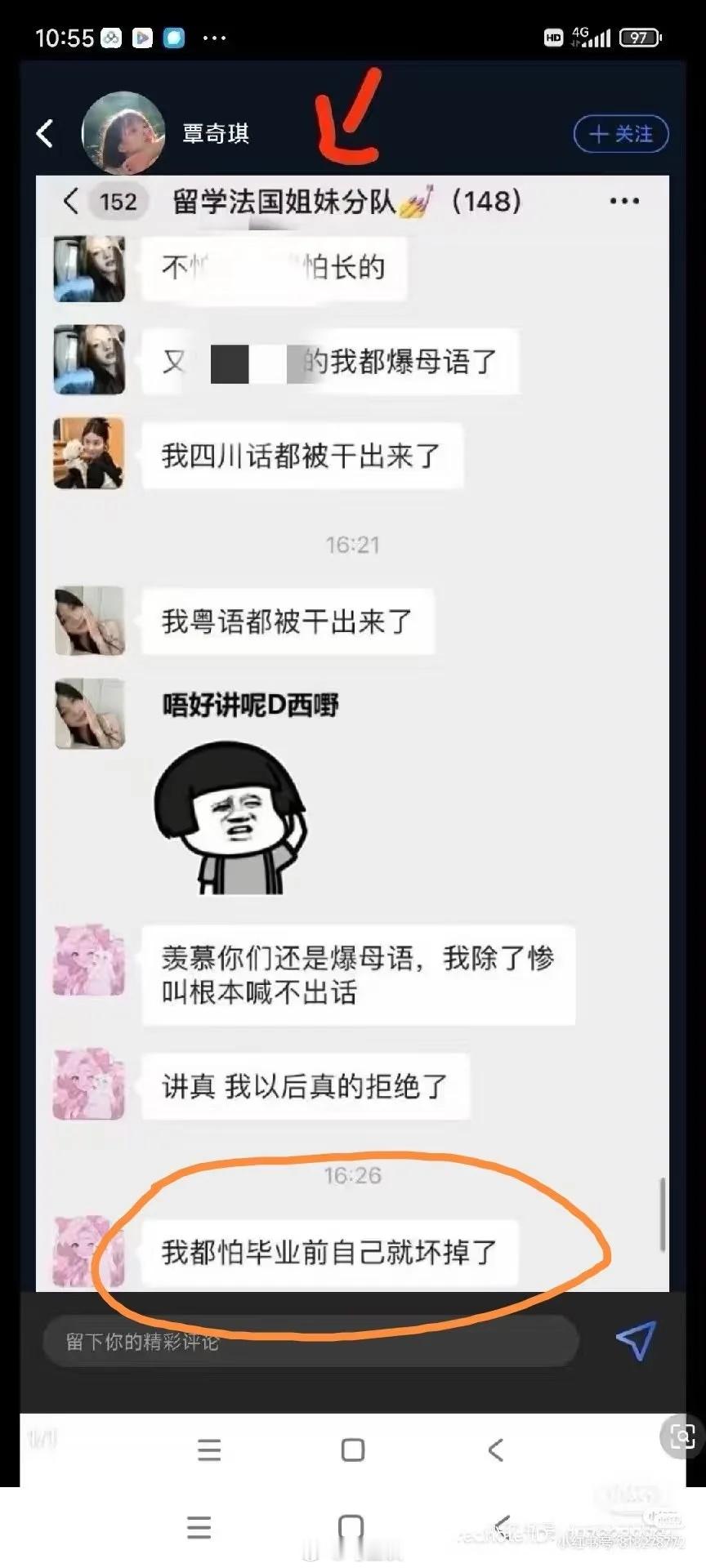This screenshot has height=1568, width=706.
Task: Tap the Android navigation back arrow
Action: (x=496, y=1450)
